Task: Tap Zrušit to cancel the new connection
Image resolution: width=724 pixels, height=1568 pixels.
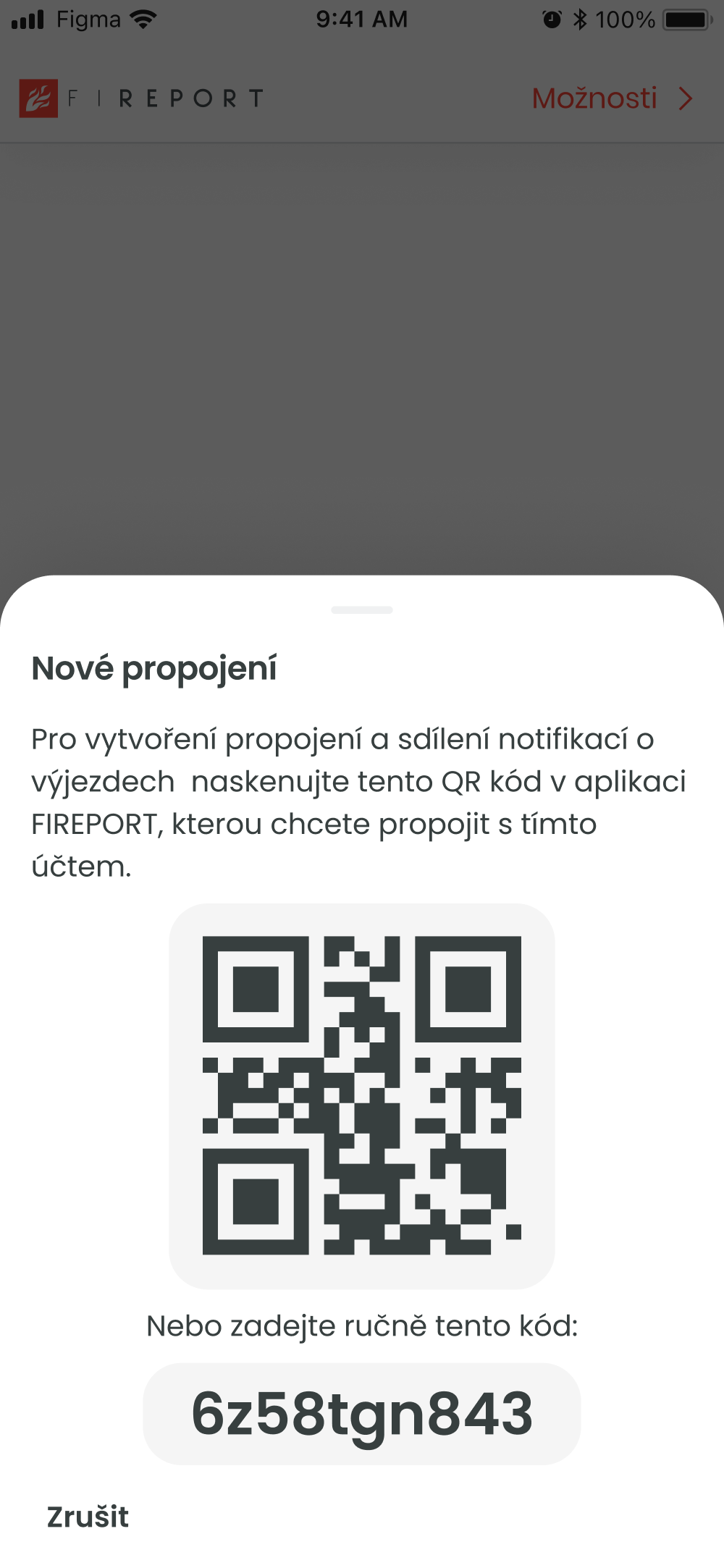Action: click(x=88, y=1517)
